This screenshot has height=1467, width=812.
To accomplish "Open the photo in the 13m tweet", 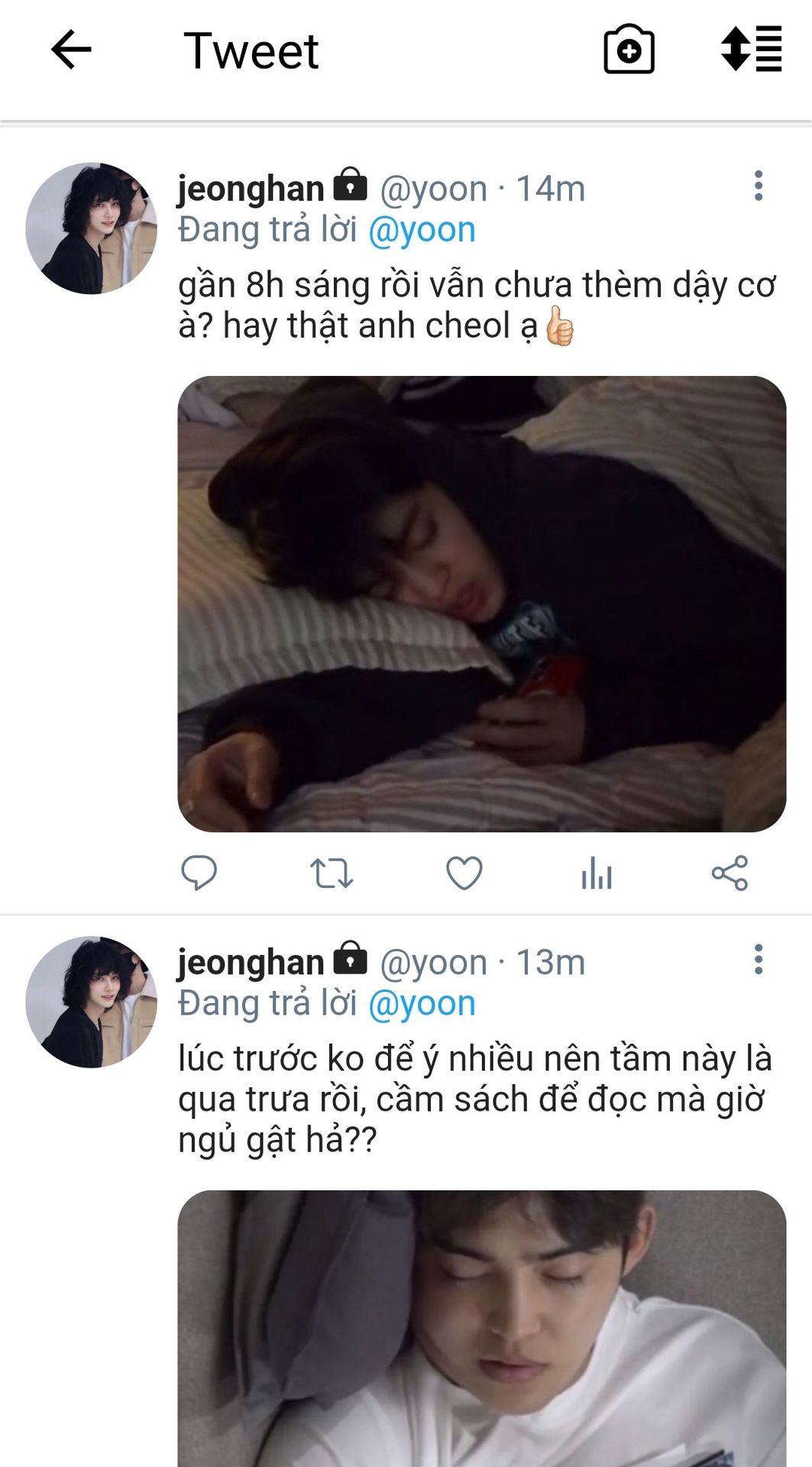I will [482, 1328].
